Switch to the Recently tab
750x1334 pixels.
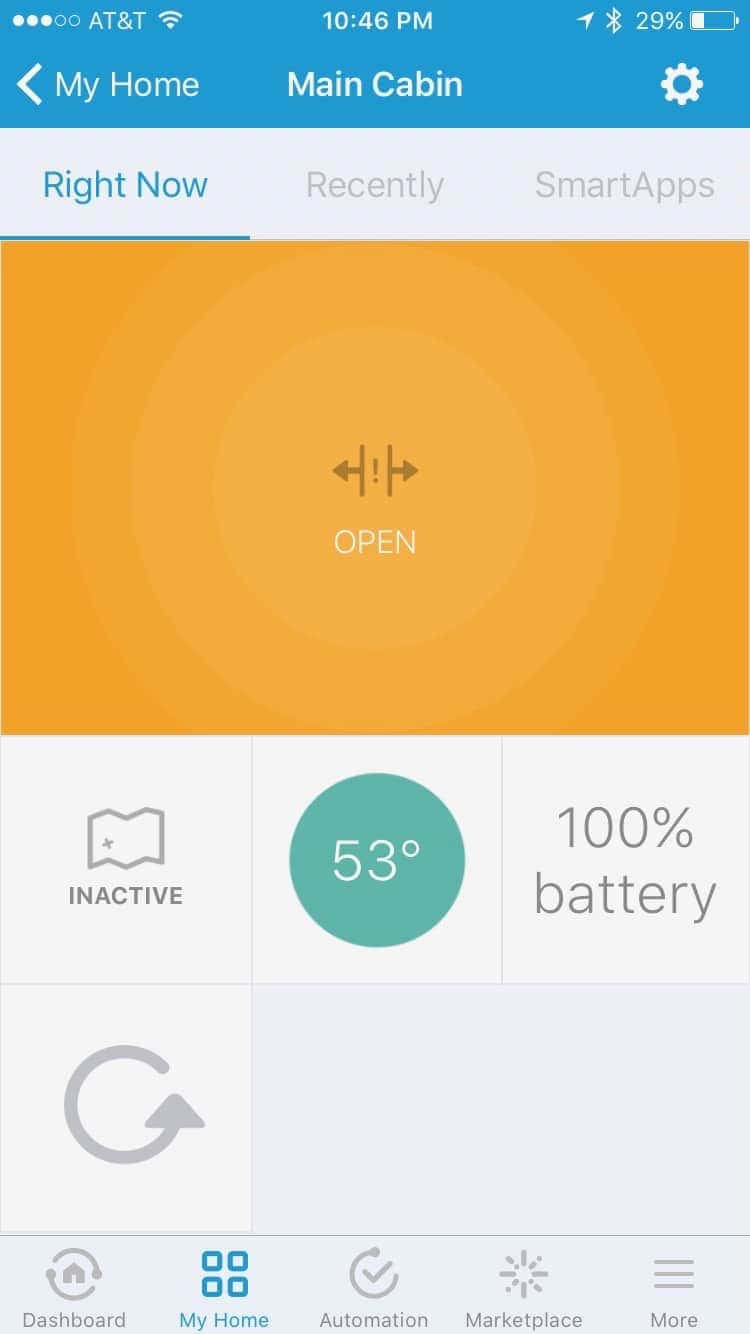(374, 185)
